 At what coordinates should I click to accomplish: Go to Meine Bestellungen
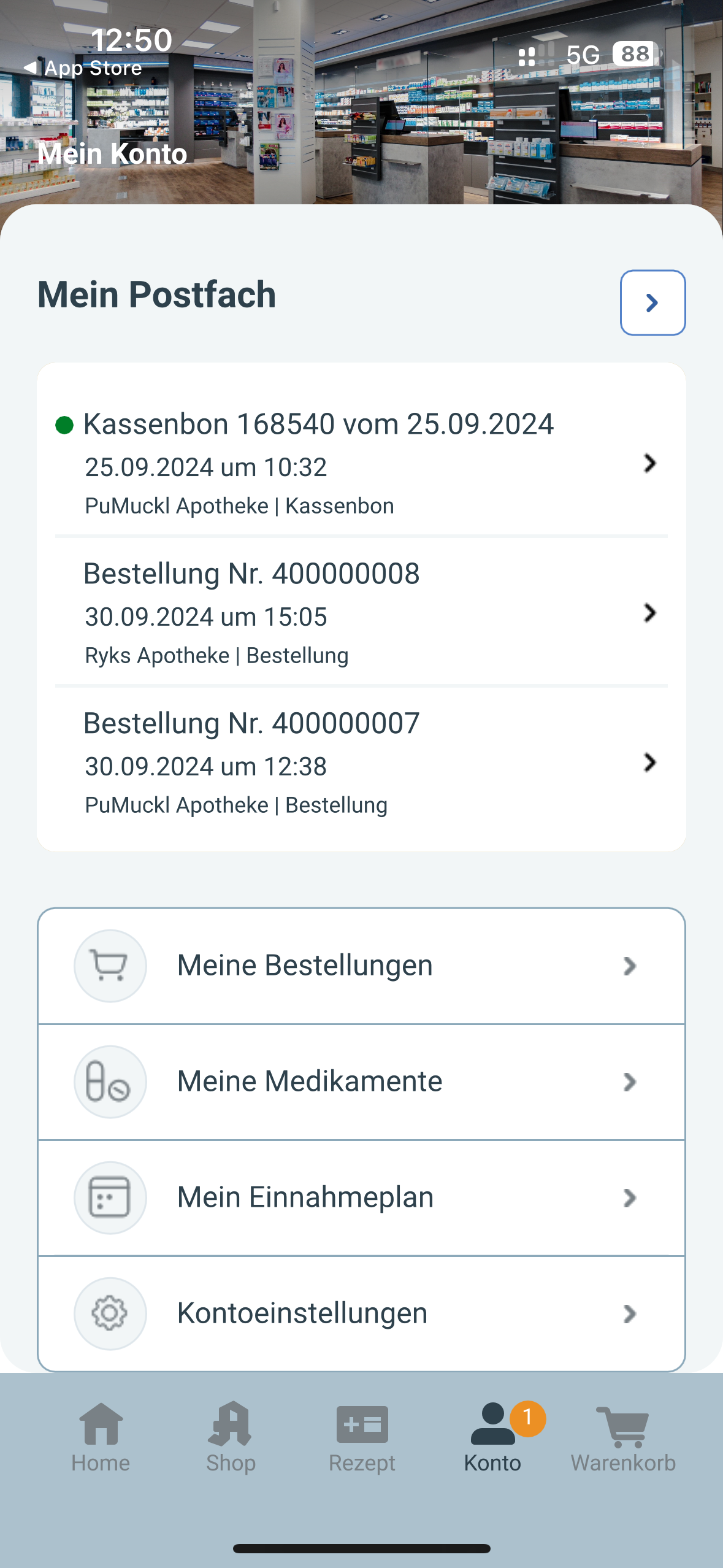click(x=361, y=966)
